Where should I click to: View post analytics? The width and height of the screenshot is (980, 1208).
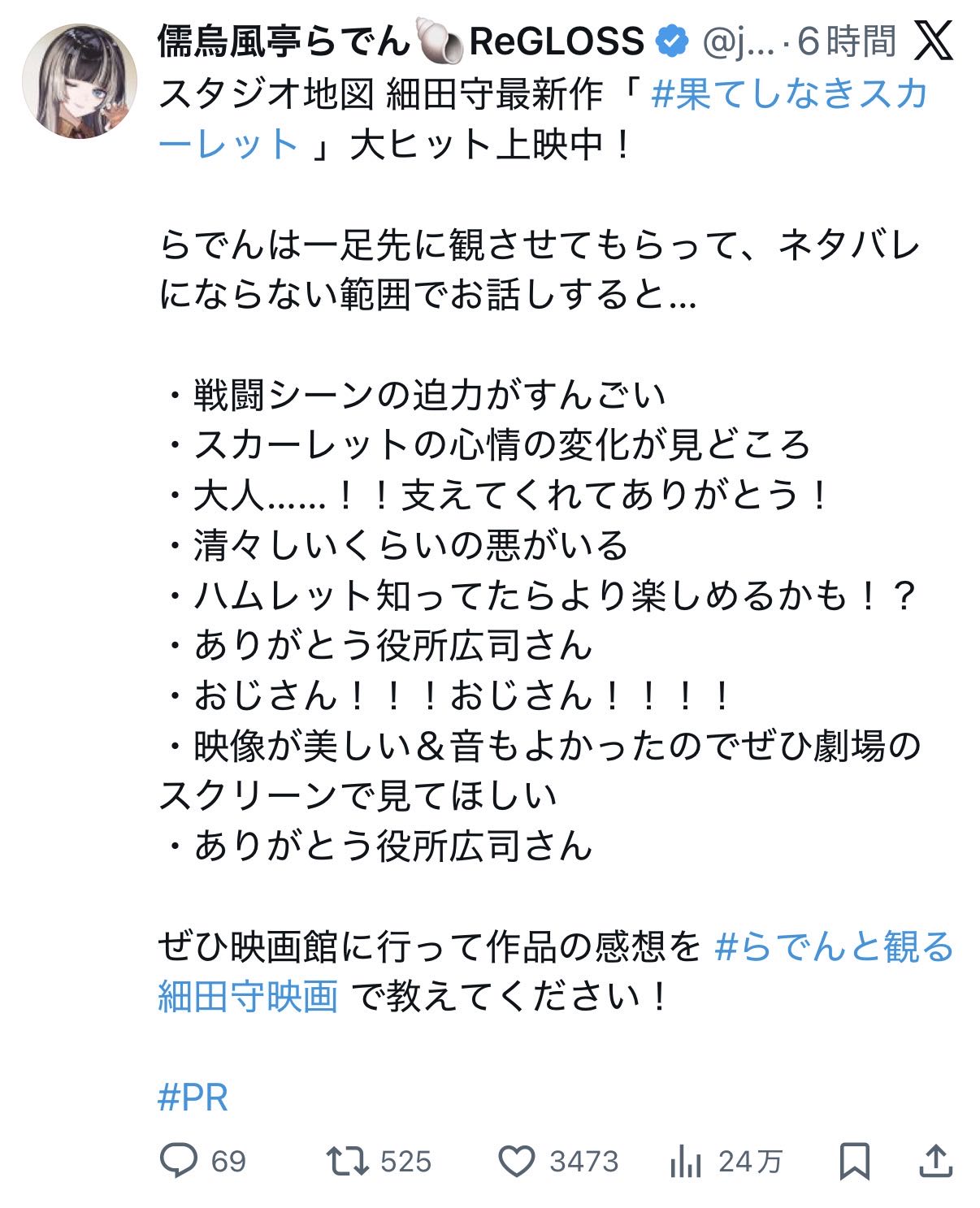(686, 1161)
